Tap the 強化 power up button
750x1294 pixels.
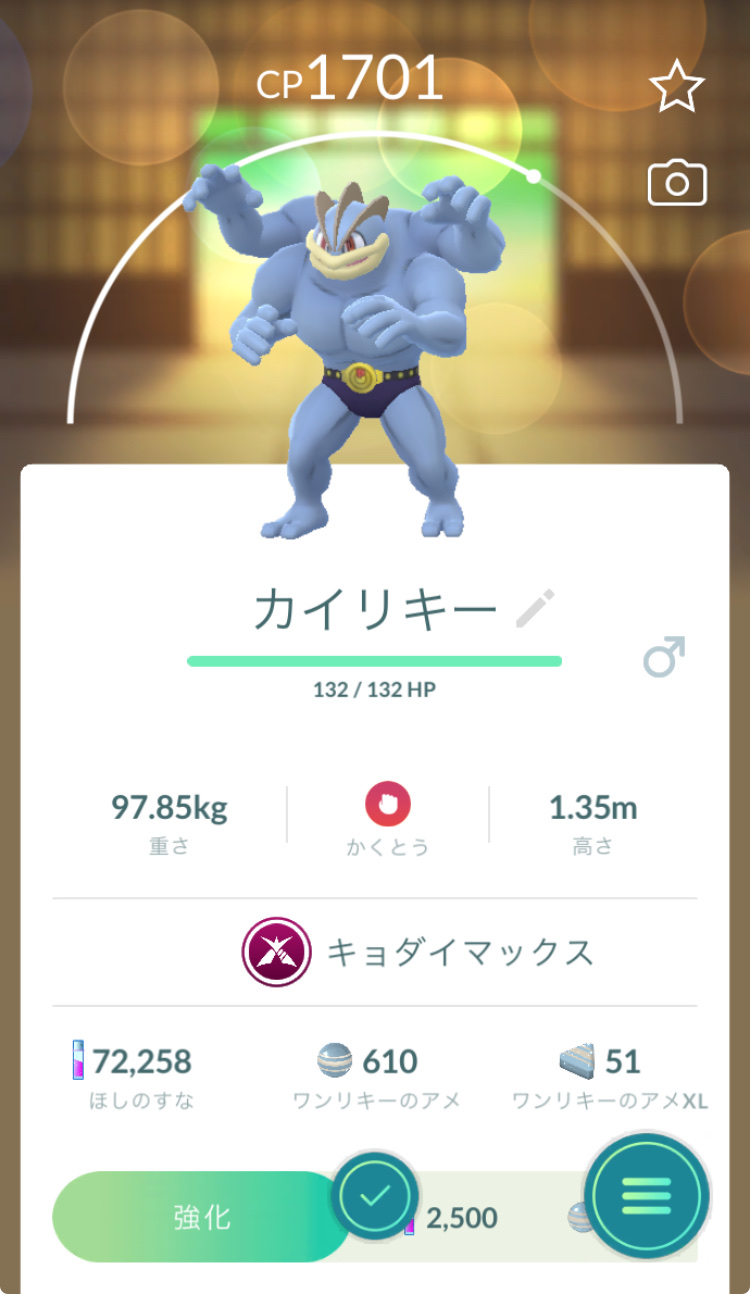[x=200, y=1217]
